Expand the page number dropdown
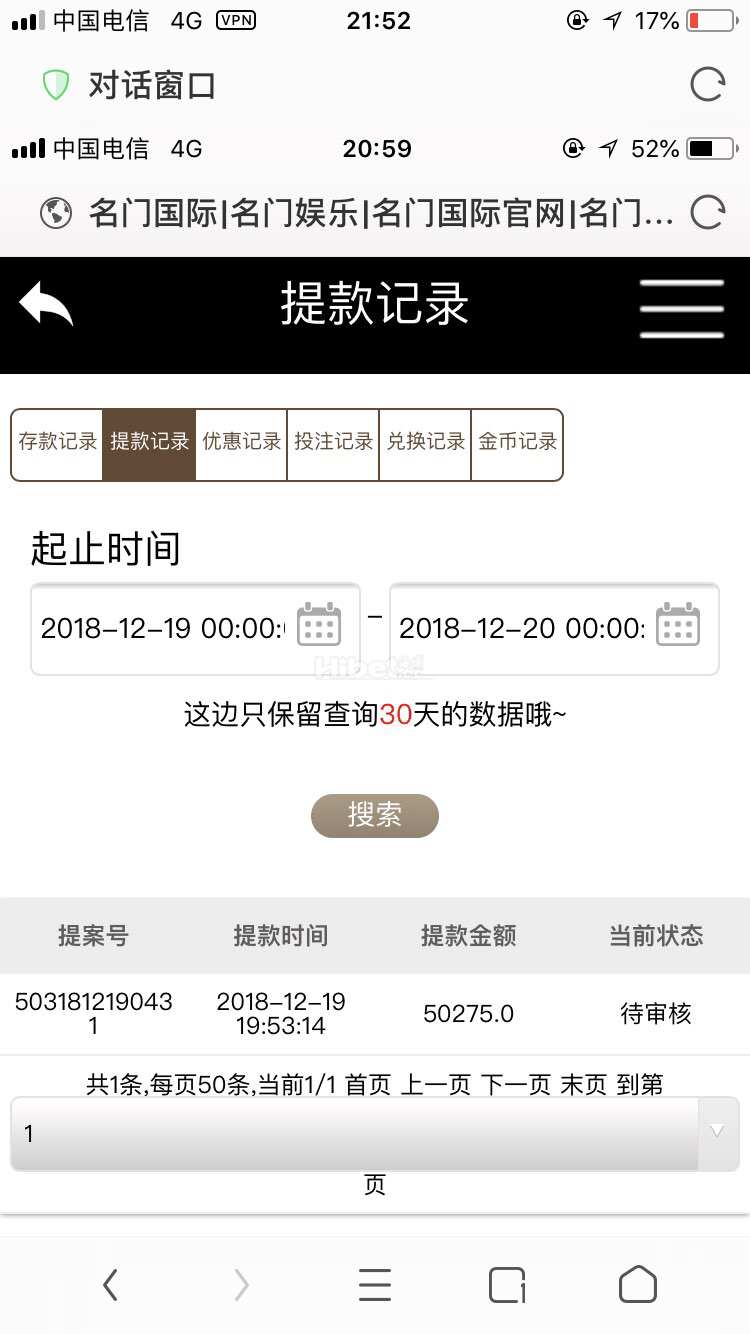 375,1133
